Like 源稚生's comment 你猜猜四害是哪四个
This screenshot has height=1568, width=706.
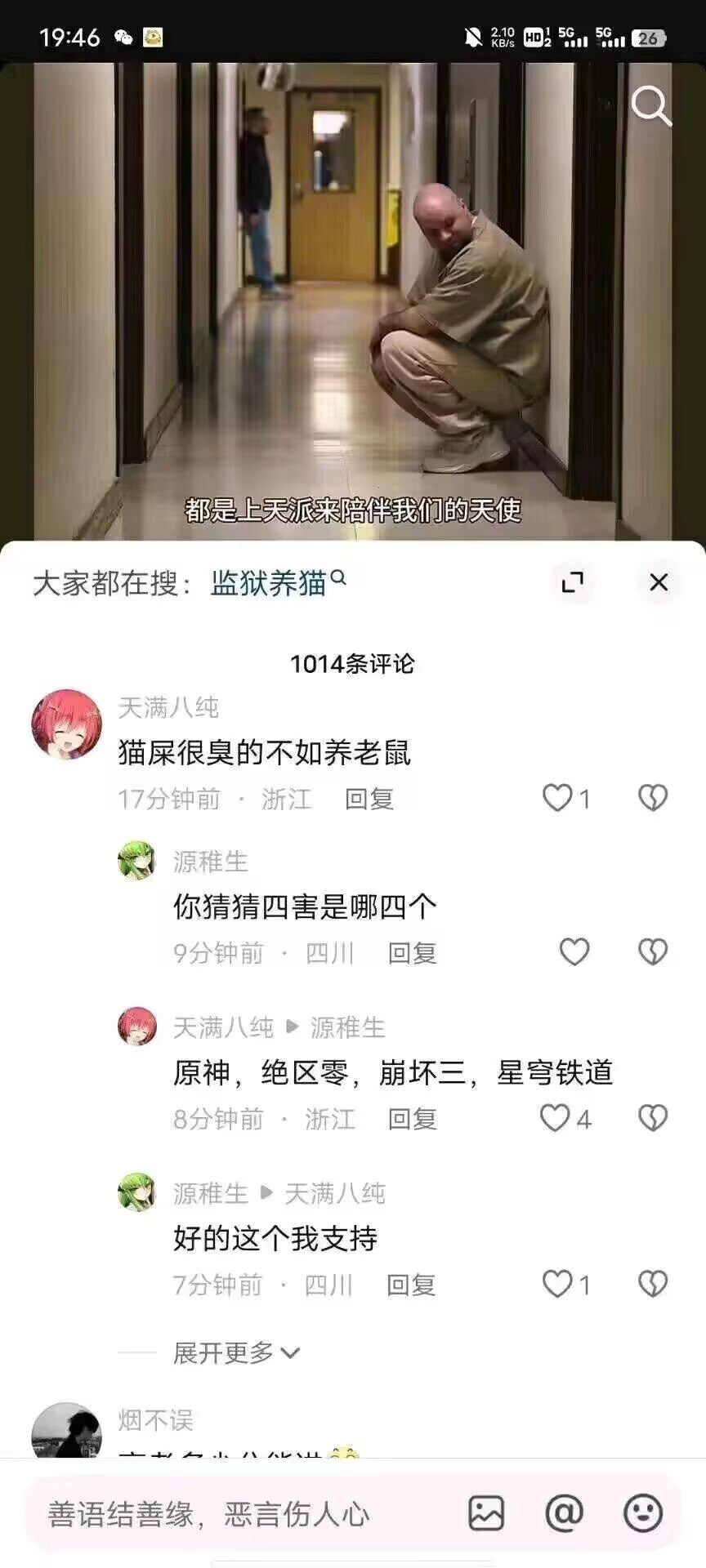[x=574, y=951]
